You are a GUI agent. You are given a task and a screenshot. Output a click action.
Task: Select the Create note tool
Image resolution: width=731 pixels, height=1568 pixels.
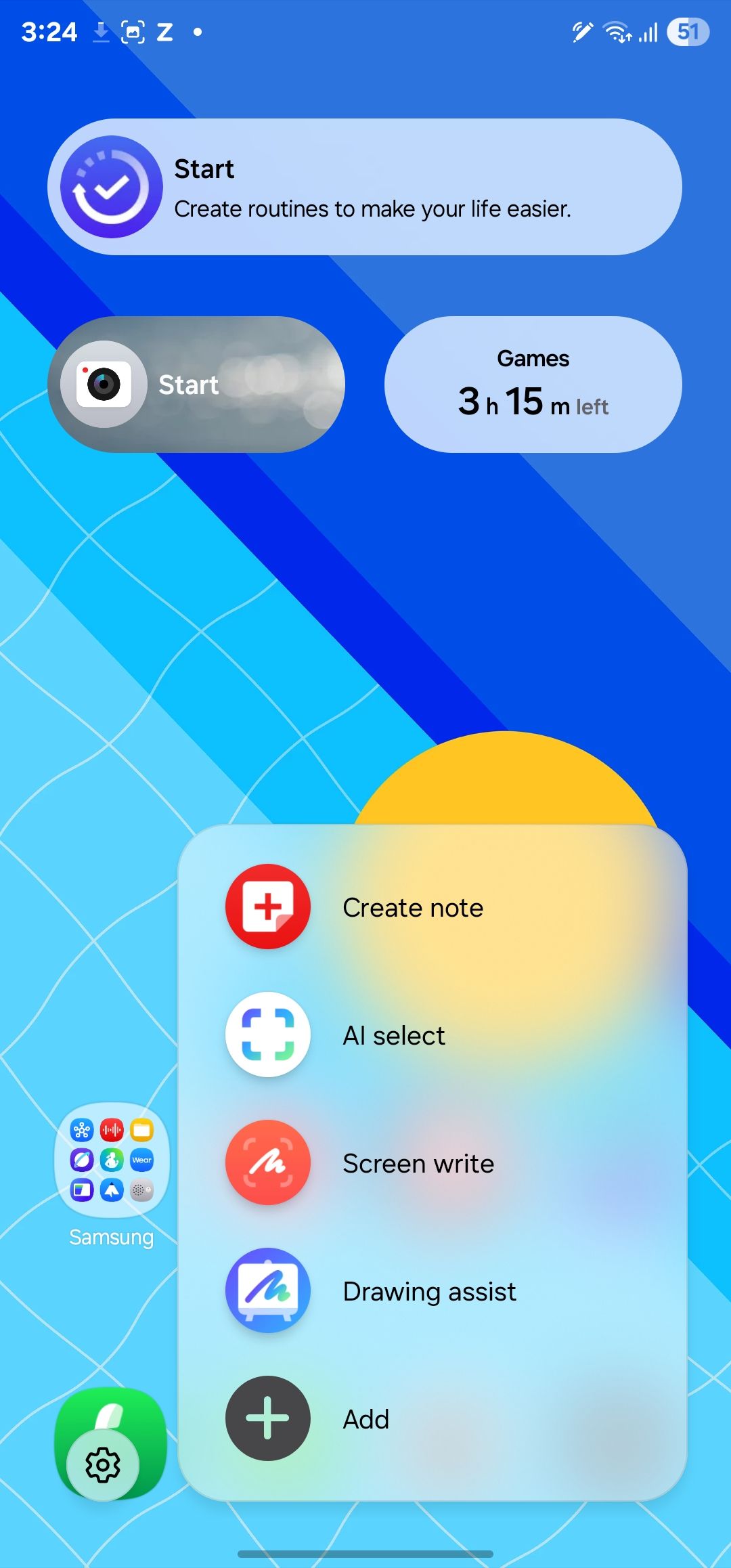(x=413, y=907)
